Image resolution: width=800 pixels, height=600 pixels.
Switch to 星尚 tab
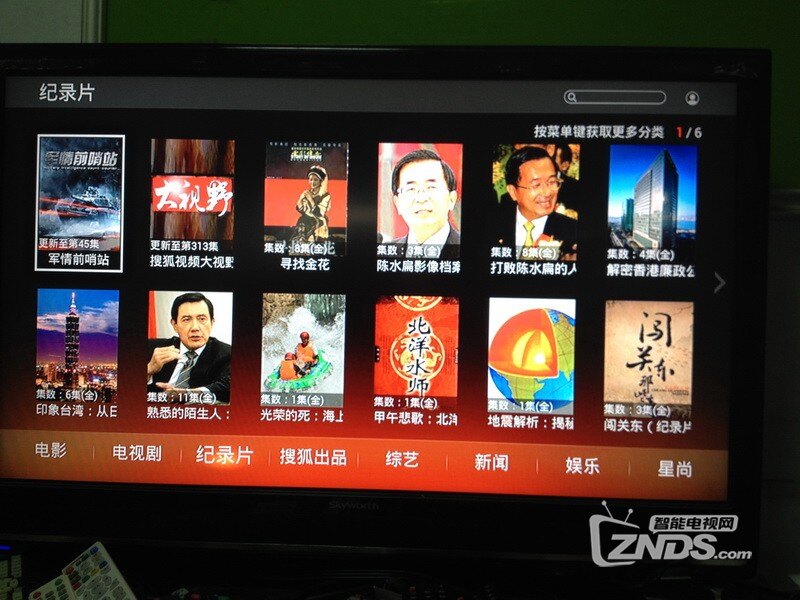point(675,468)
